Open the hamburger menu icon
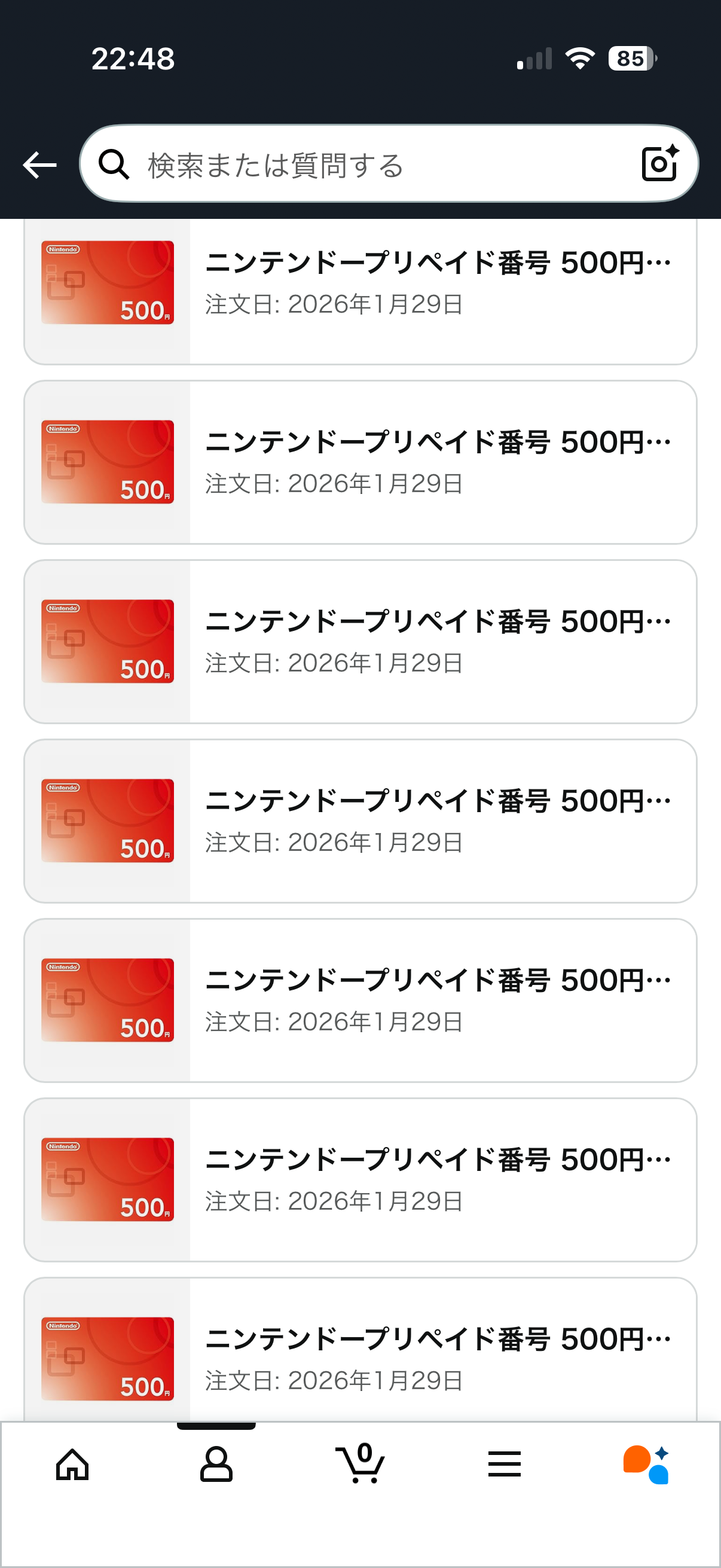721x1568 pixels. 505,1465
